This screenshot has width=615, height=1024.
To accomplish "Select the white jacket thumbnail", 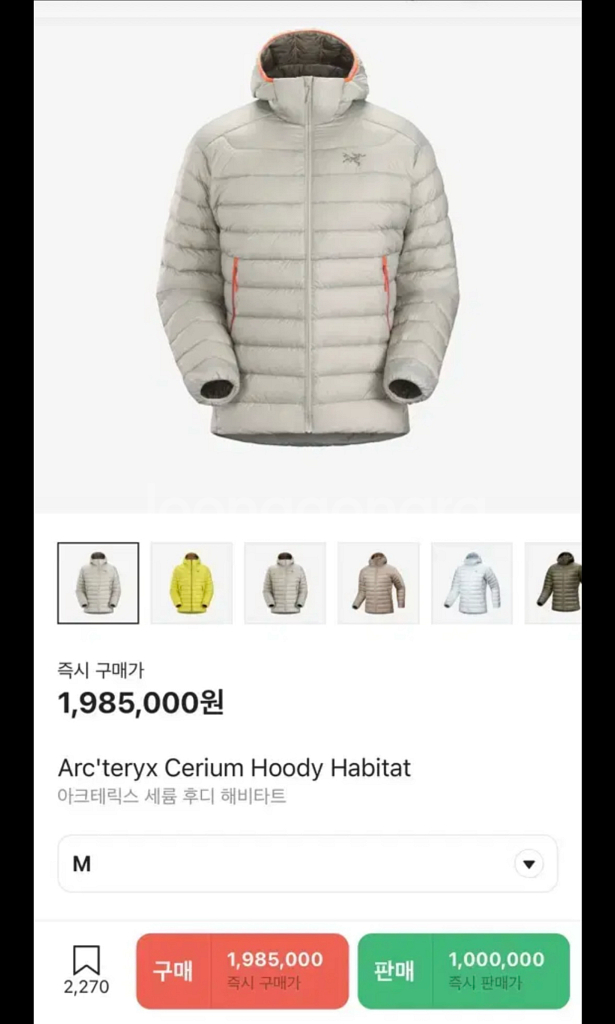I will coord(471,583).
